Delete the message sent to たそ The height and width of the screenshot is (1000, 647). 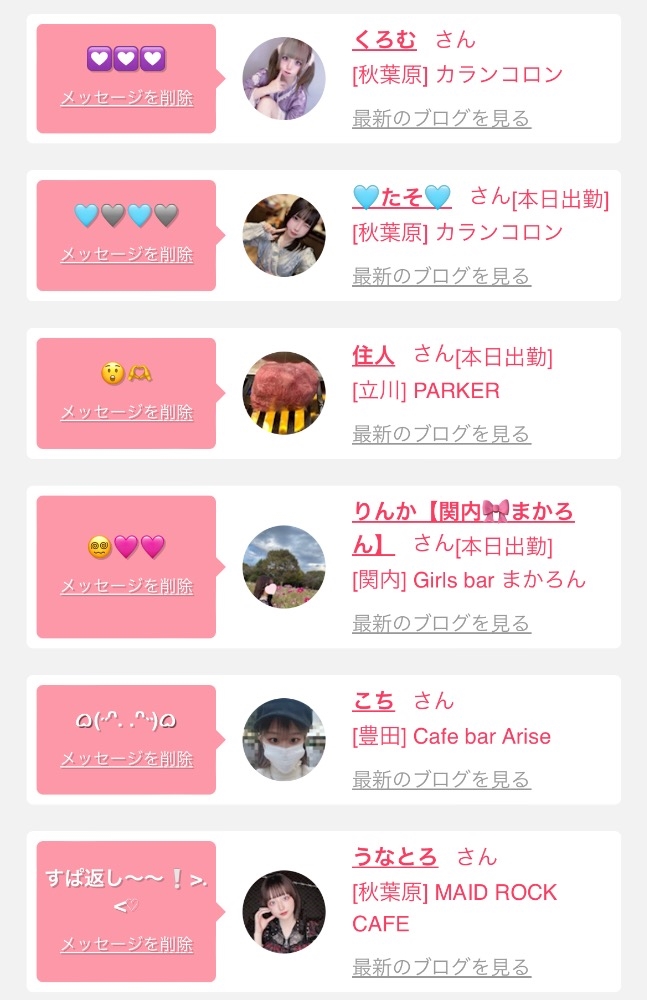[x=127, y=254]
